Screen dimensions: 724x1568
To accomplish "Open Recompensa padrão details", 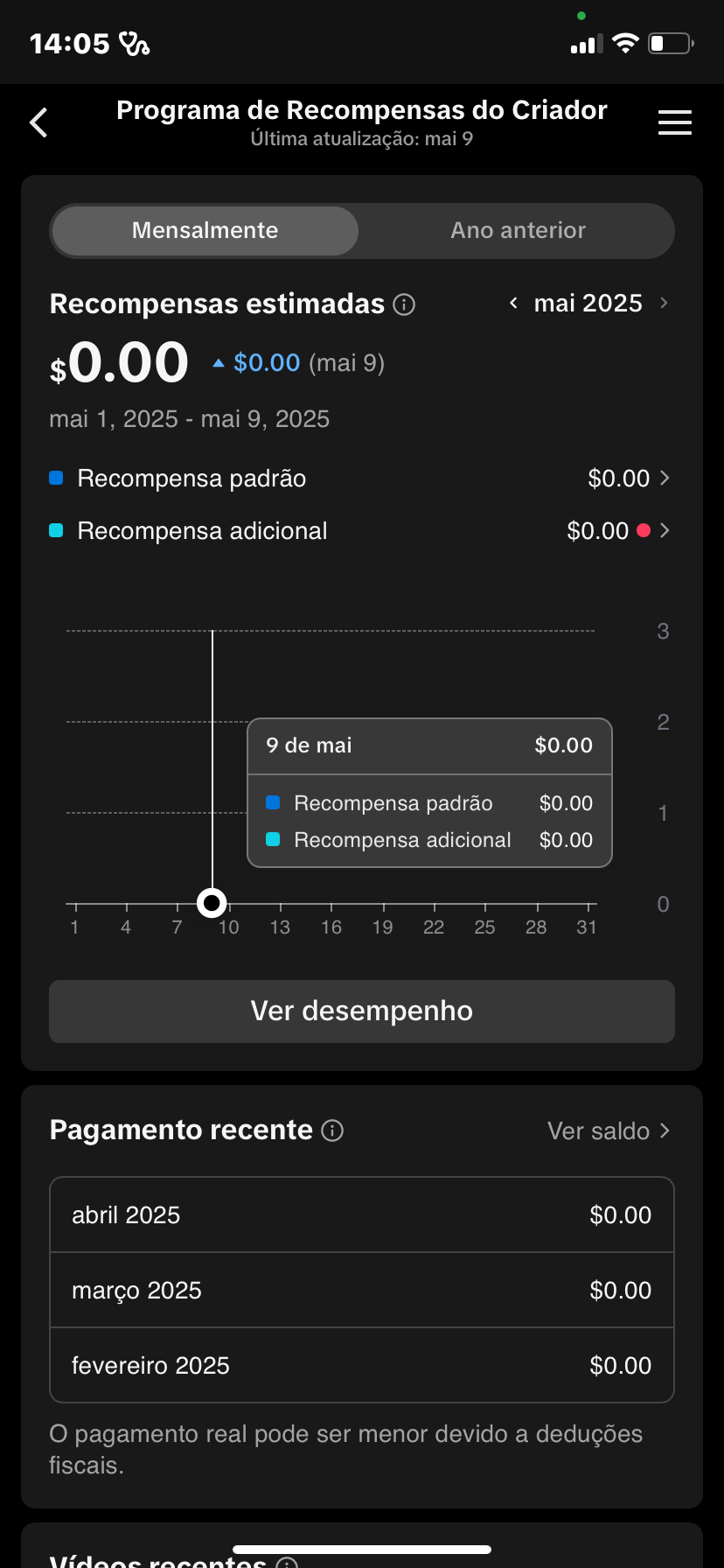I will coord(361,479).
